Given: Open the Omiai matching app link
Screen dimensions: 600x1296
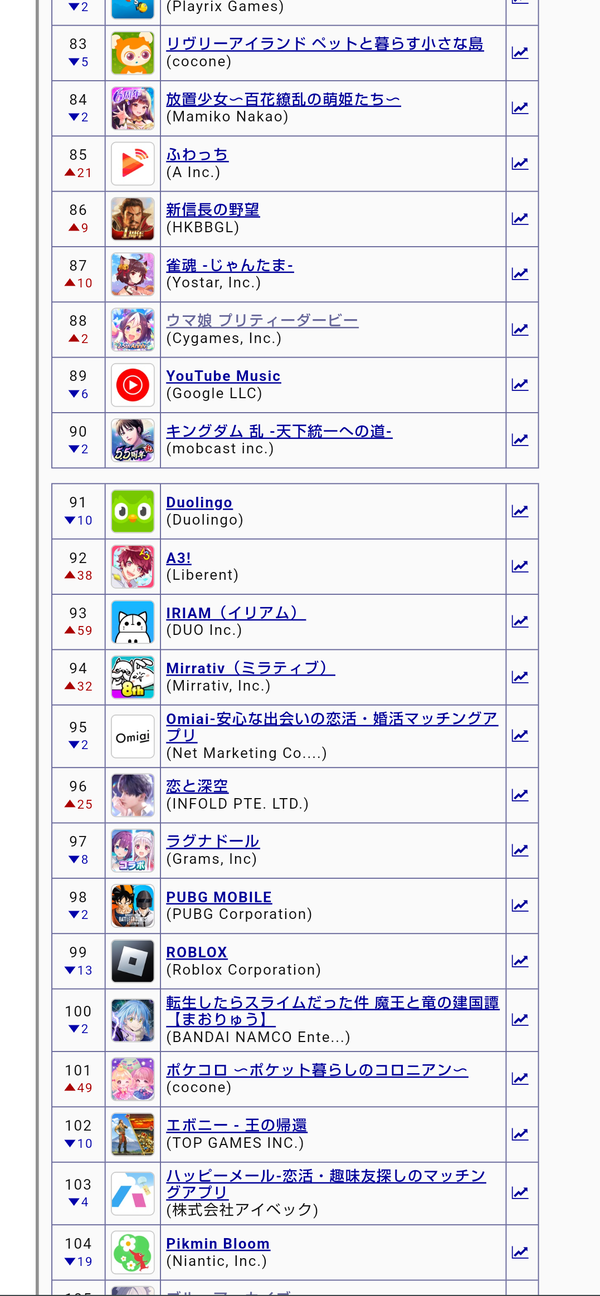Looking at the screenshot, I should pos(332,727).
